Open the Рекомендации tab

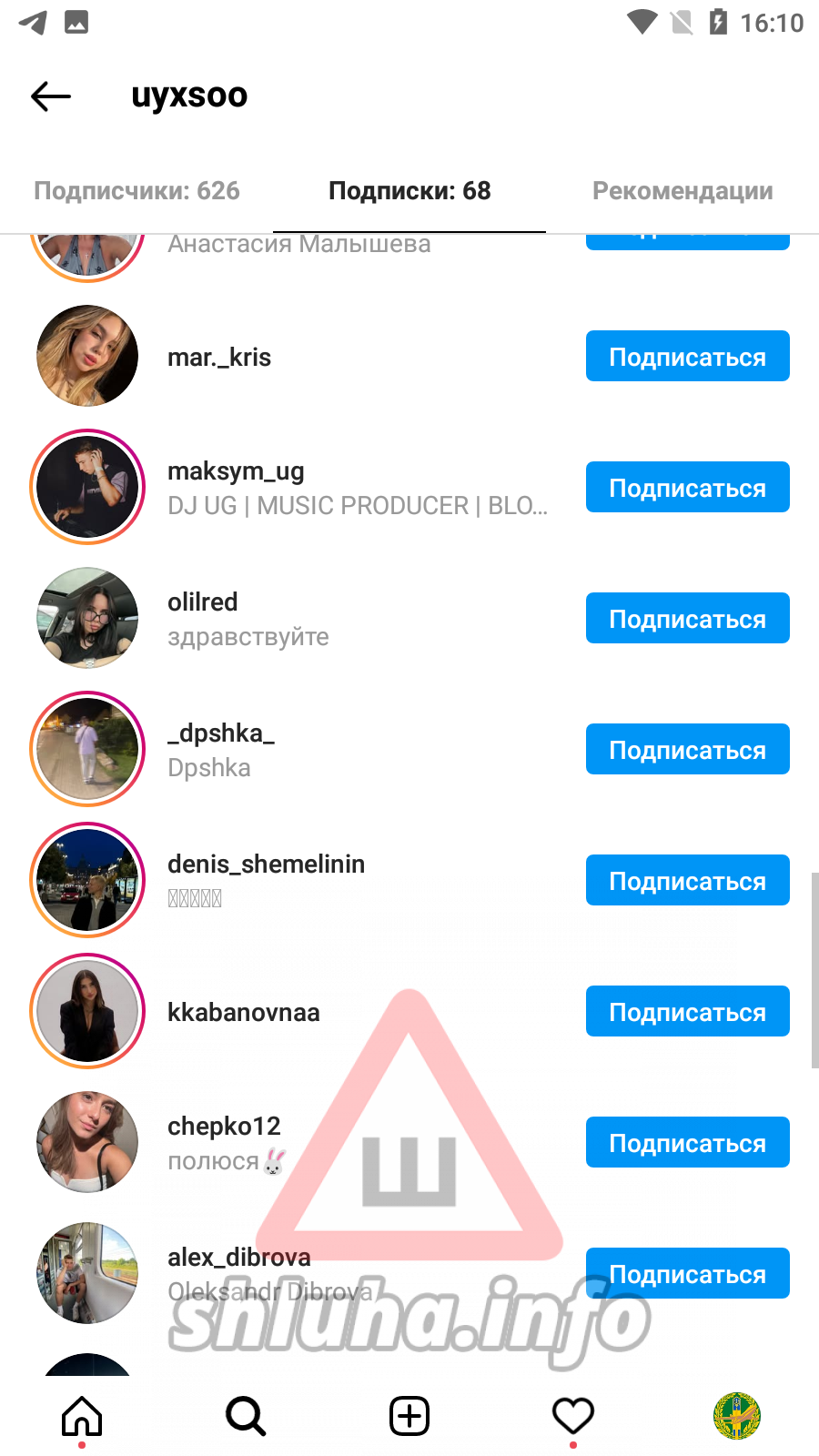click(682, 191)
